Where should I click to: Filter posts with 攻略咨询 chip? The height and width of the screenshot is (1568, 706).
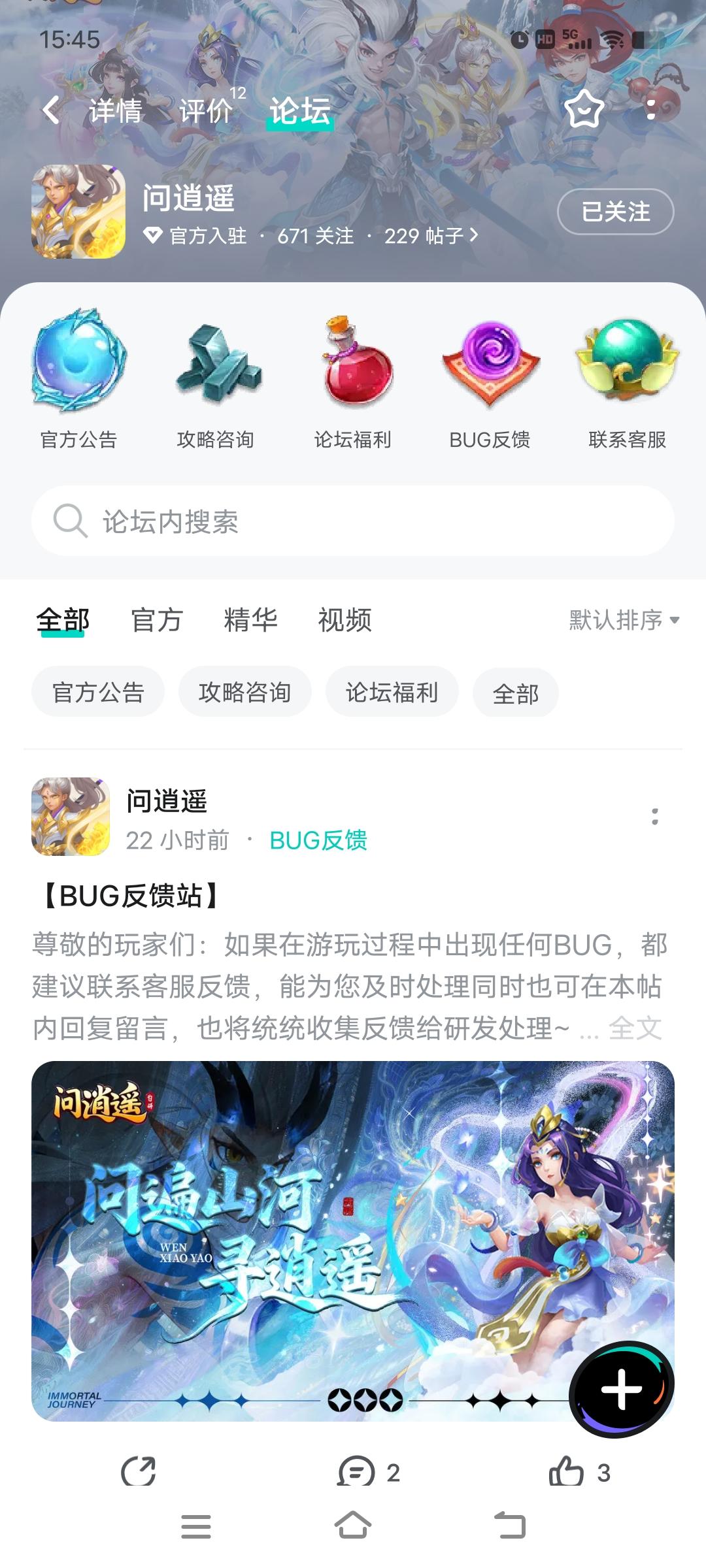[245, 693]
